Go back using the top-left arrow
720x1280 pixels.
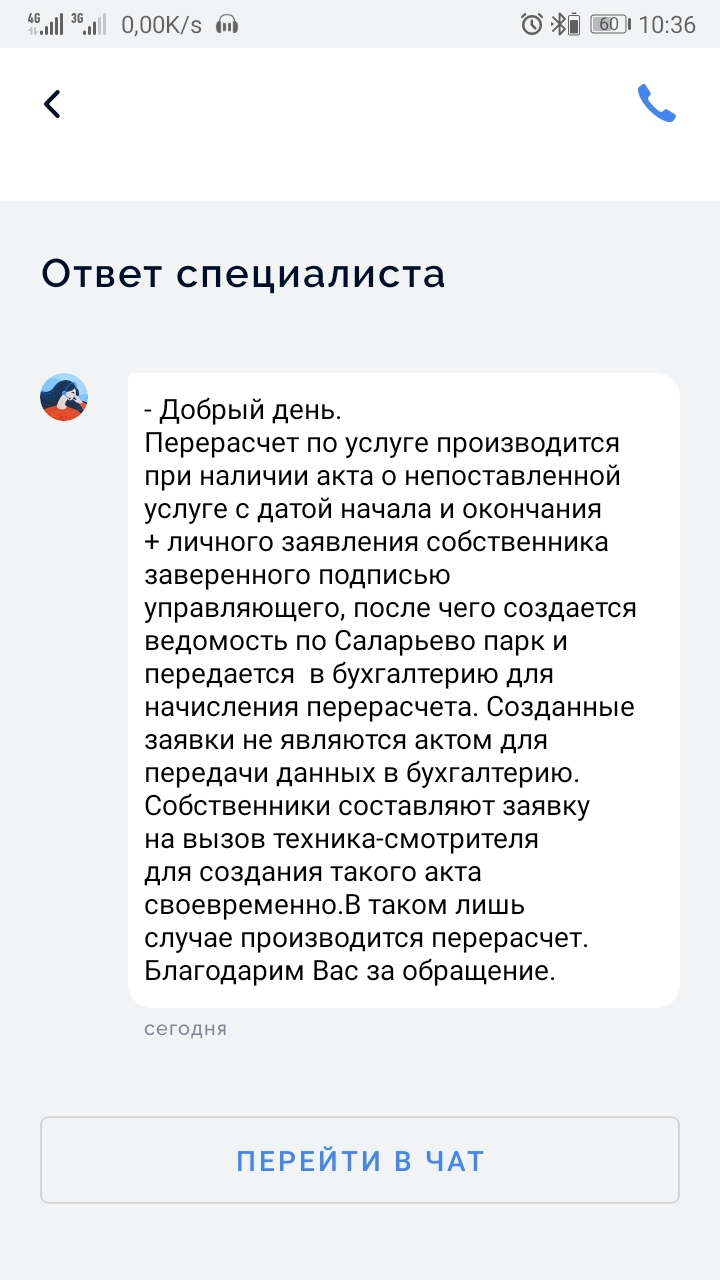52,104
